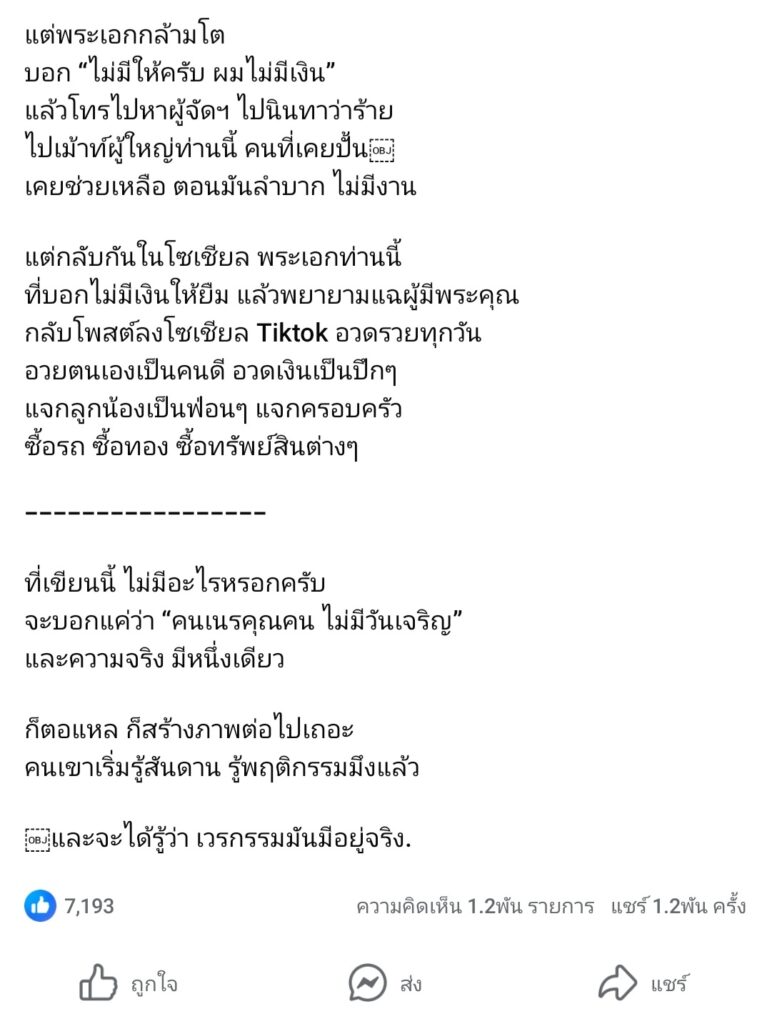Like this post with ถูกใจ button

(x=128, y=984)
